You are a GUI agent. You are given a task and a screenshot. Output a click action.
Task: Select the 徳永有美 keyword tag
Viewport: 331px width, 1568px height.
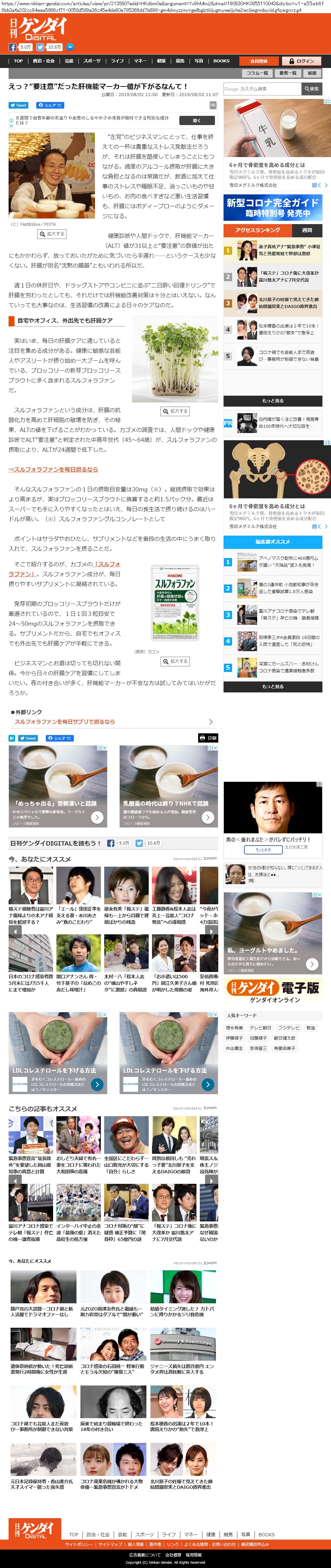(x=234, y=1027)
